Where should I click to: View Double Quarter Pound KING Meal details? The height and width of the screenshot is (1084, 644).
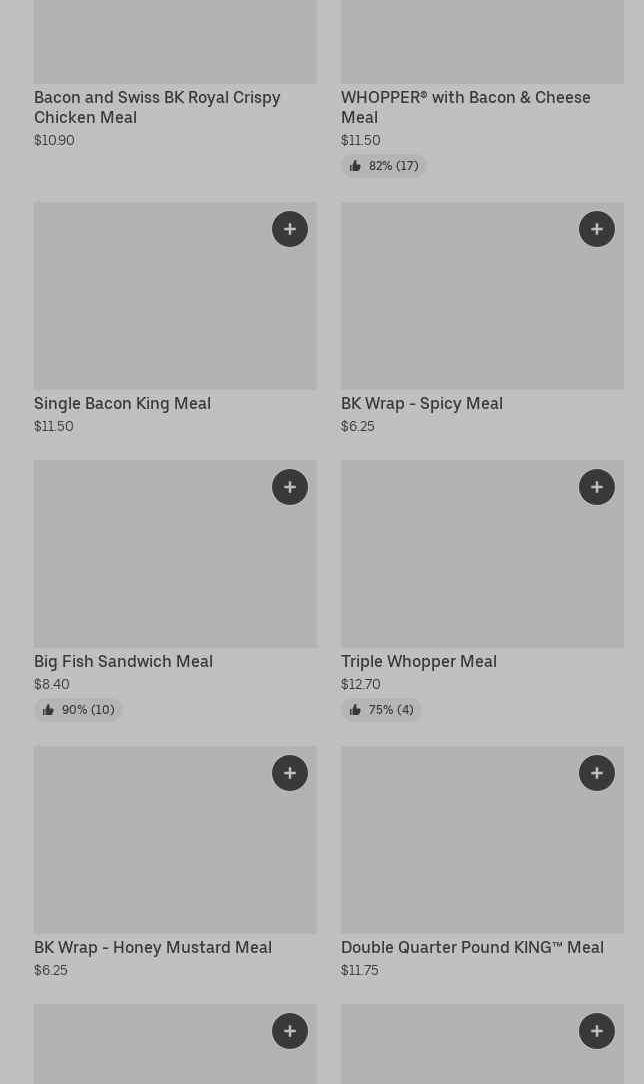[472, 947]
